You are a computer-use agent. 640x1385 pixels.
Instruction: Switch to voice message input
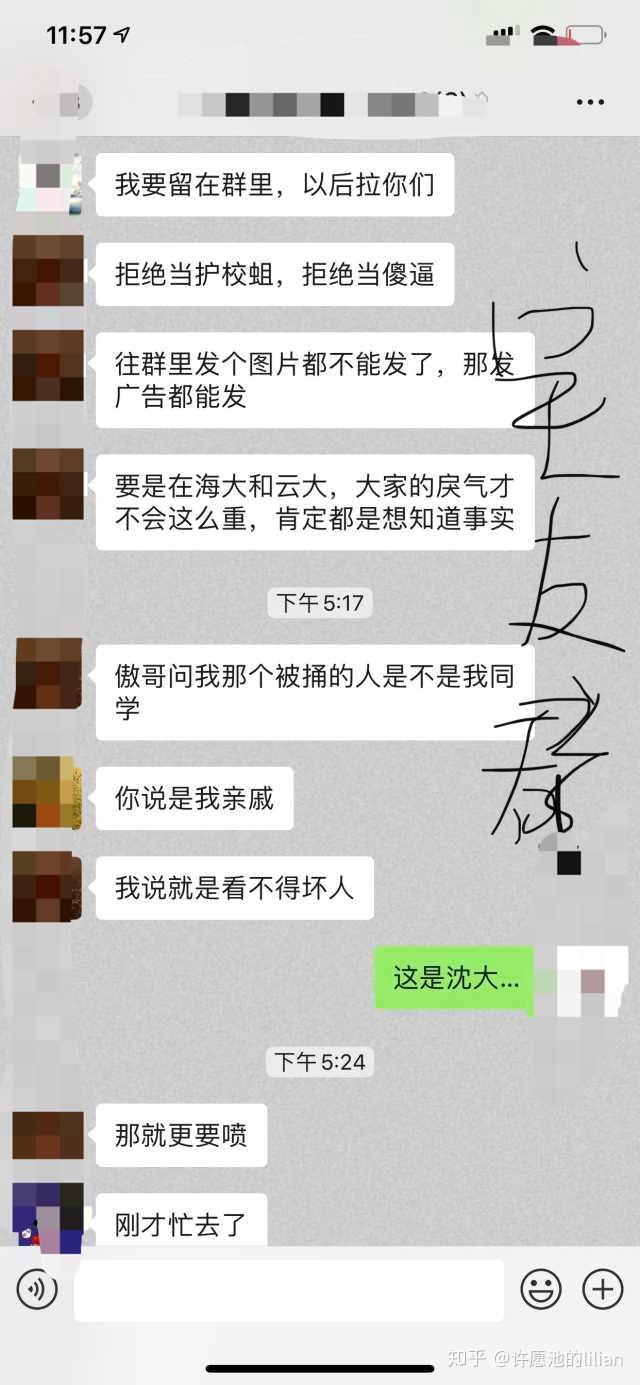coord(37,1290)
